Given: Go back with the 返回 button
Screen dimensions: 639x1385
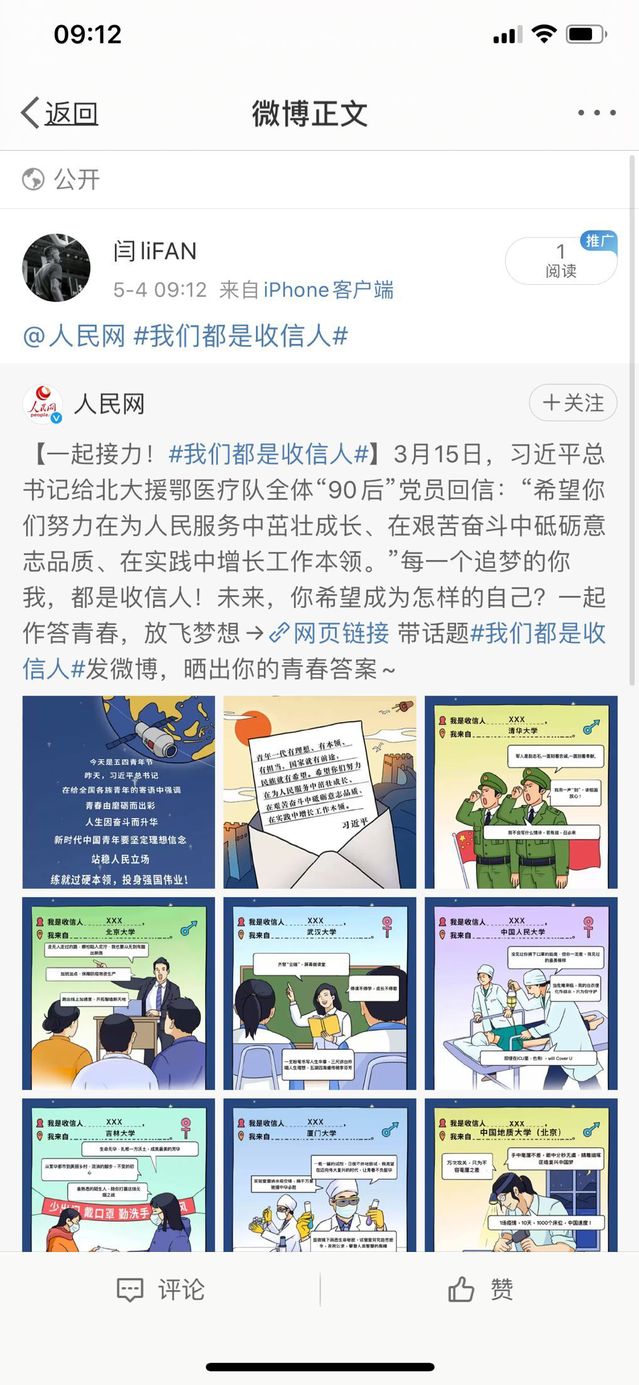Looking at the screenshot, I should pos(60,113).
